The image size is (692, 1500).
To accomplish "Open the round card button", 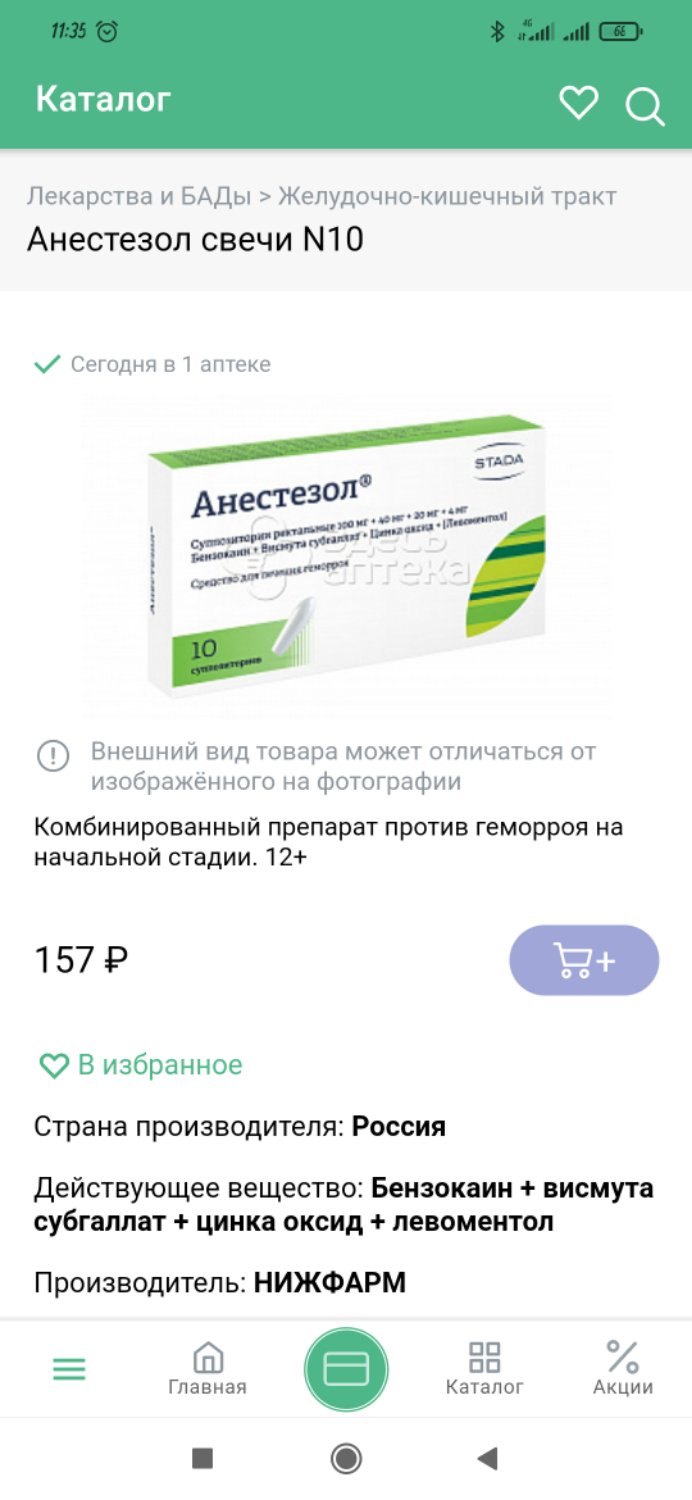I will (346, 1369).
